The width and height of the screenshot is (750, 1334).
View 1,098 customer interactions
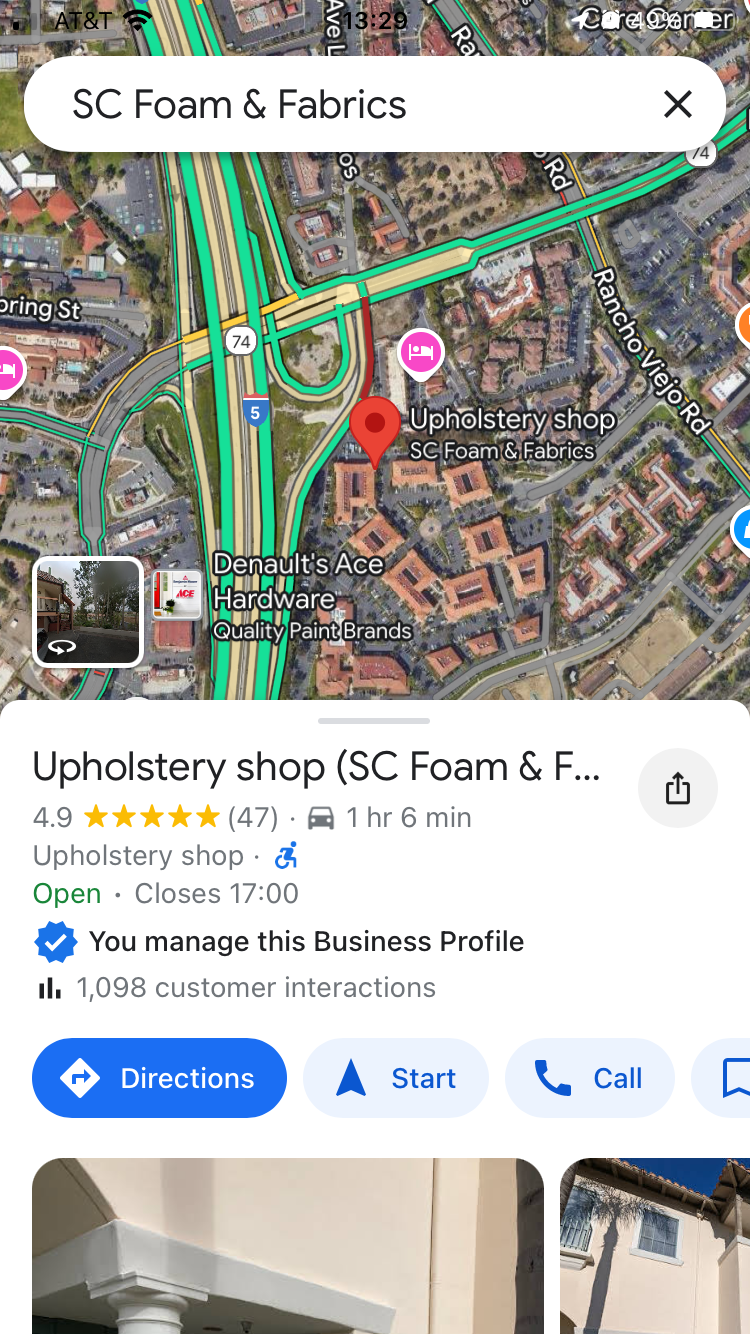click(x=255, y=988)
